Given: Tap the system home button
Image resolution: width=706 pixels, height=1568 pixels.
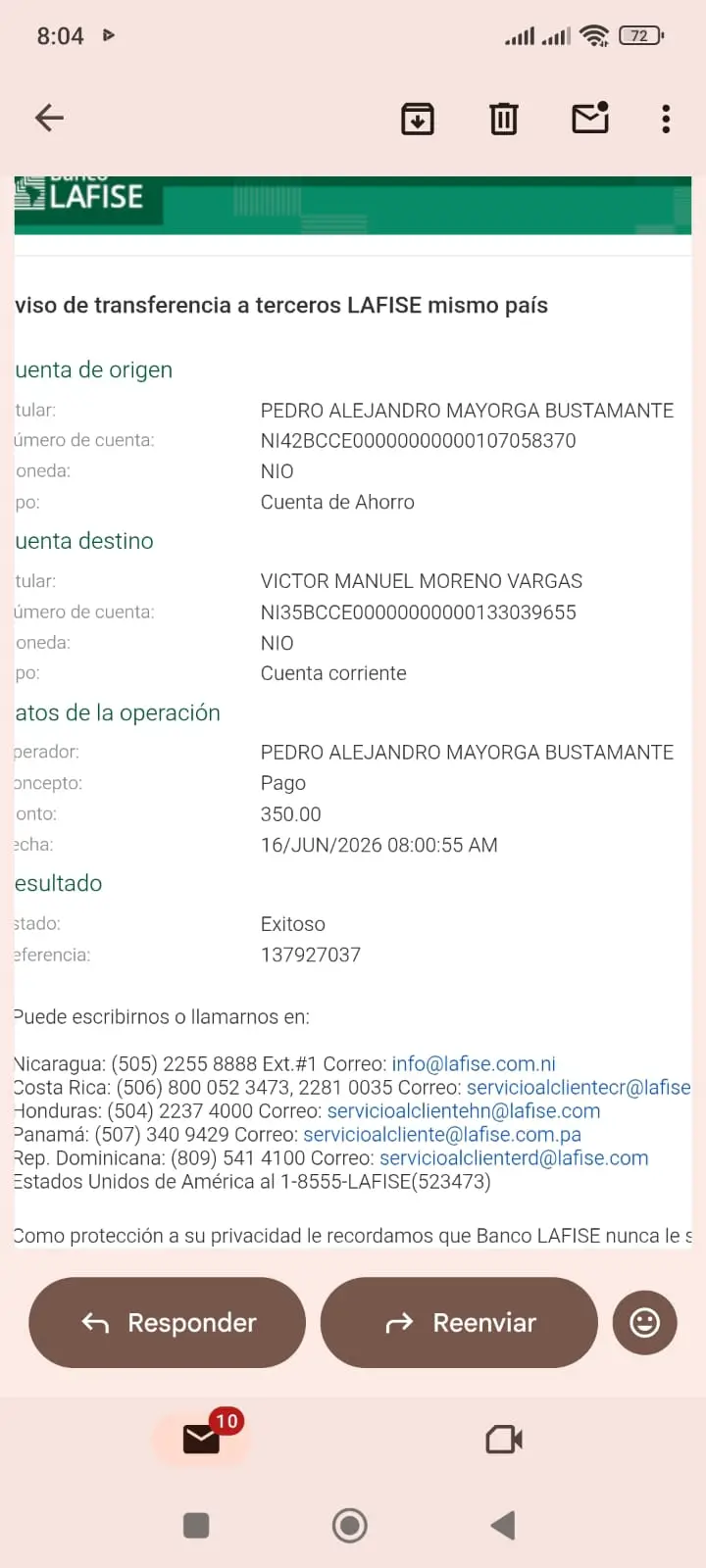Looking at the screenshot, I should (x=350, y=1525).
